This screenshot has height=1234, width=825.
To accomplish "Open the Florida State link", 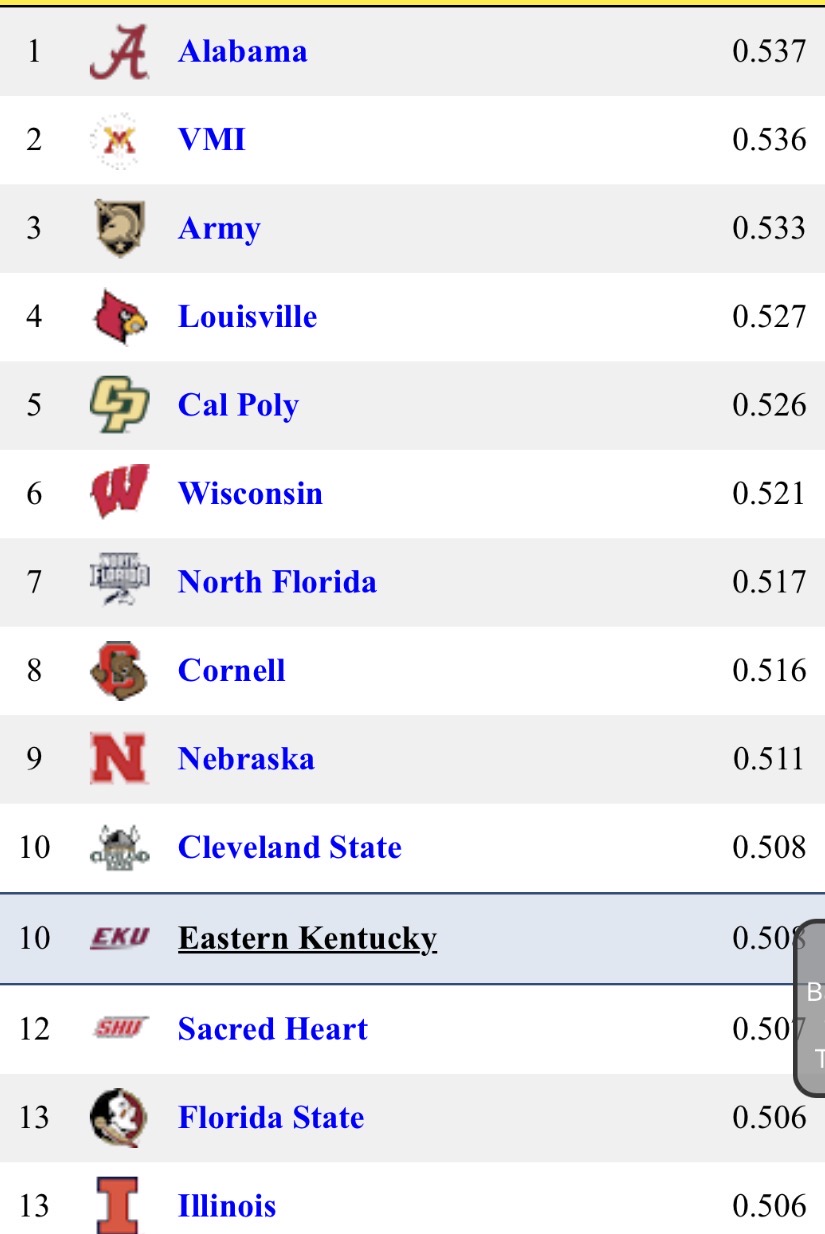I will tap(271, 1117).
